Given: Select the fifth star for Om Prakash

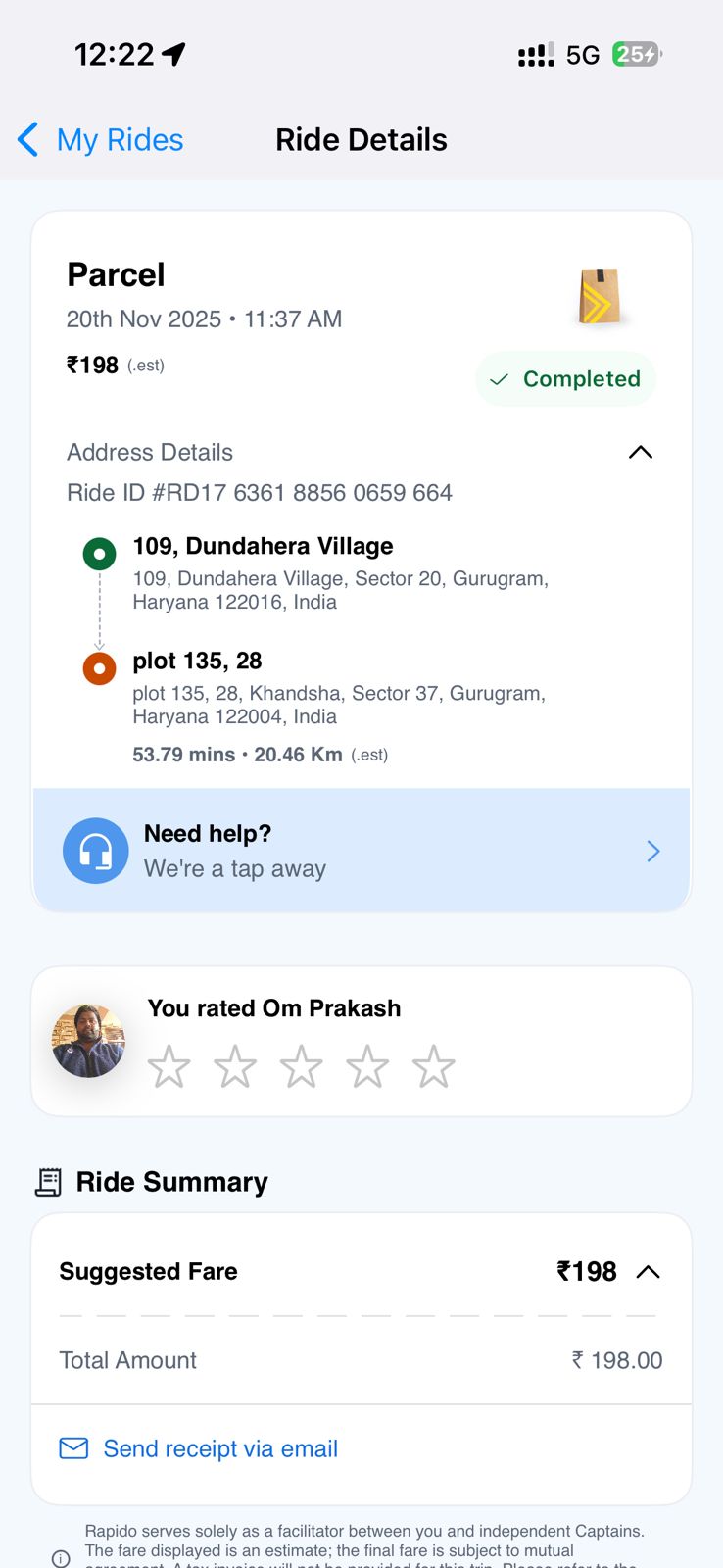Looking at the screenshot, I should [433, 1066].
